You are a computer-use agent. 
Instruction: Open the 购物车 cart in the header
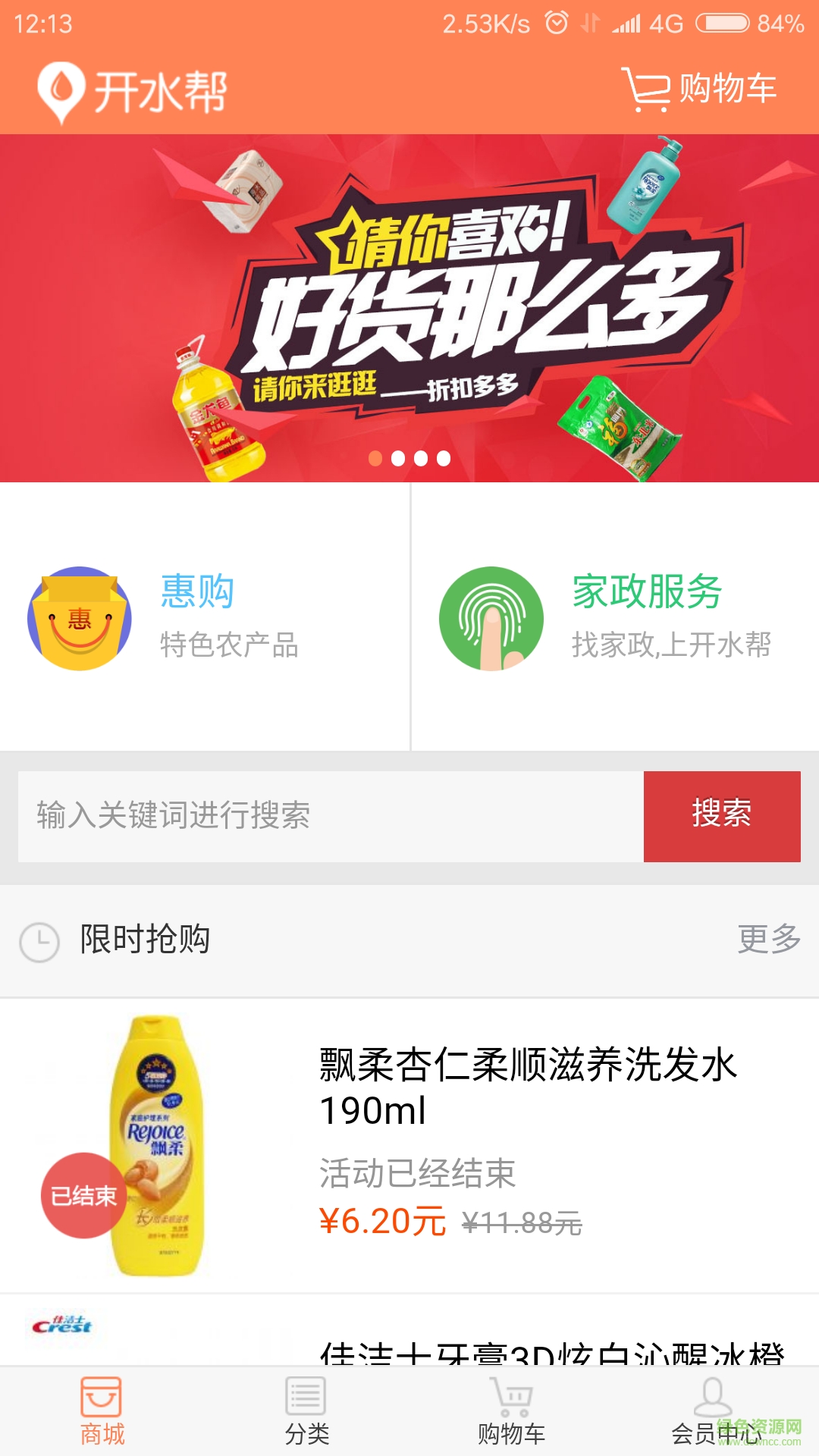(x=699, y=89)
